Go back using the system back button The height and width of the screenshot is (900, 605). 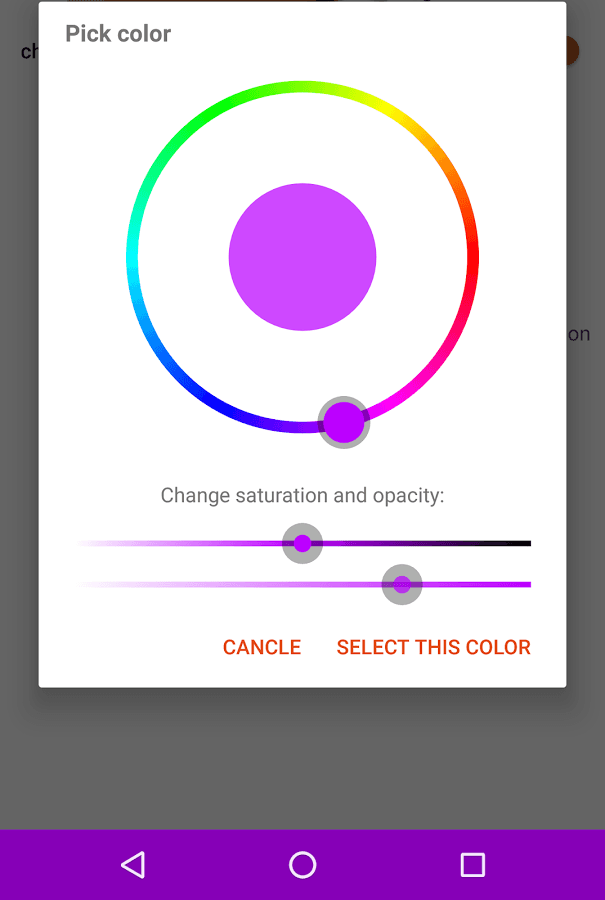132,864
